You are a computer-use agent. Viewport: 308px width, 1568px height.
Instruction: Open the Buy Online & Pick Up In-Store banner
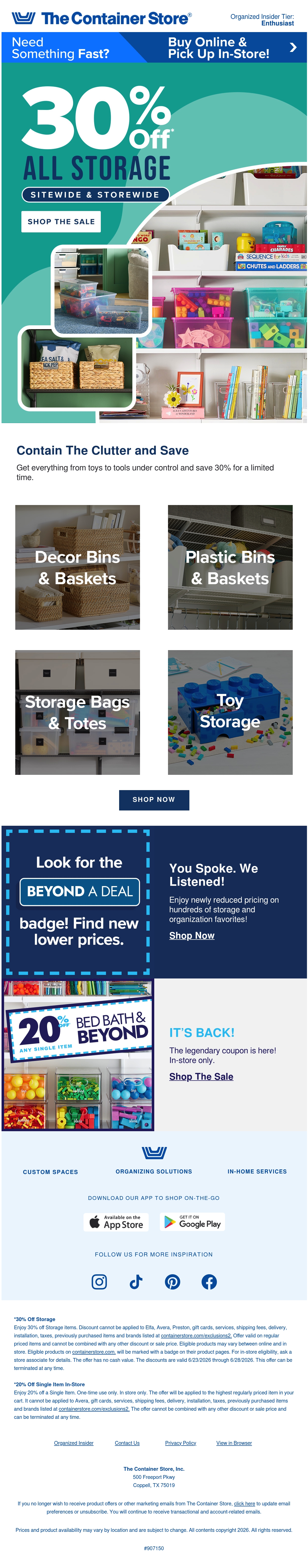(154, 48)
